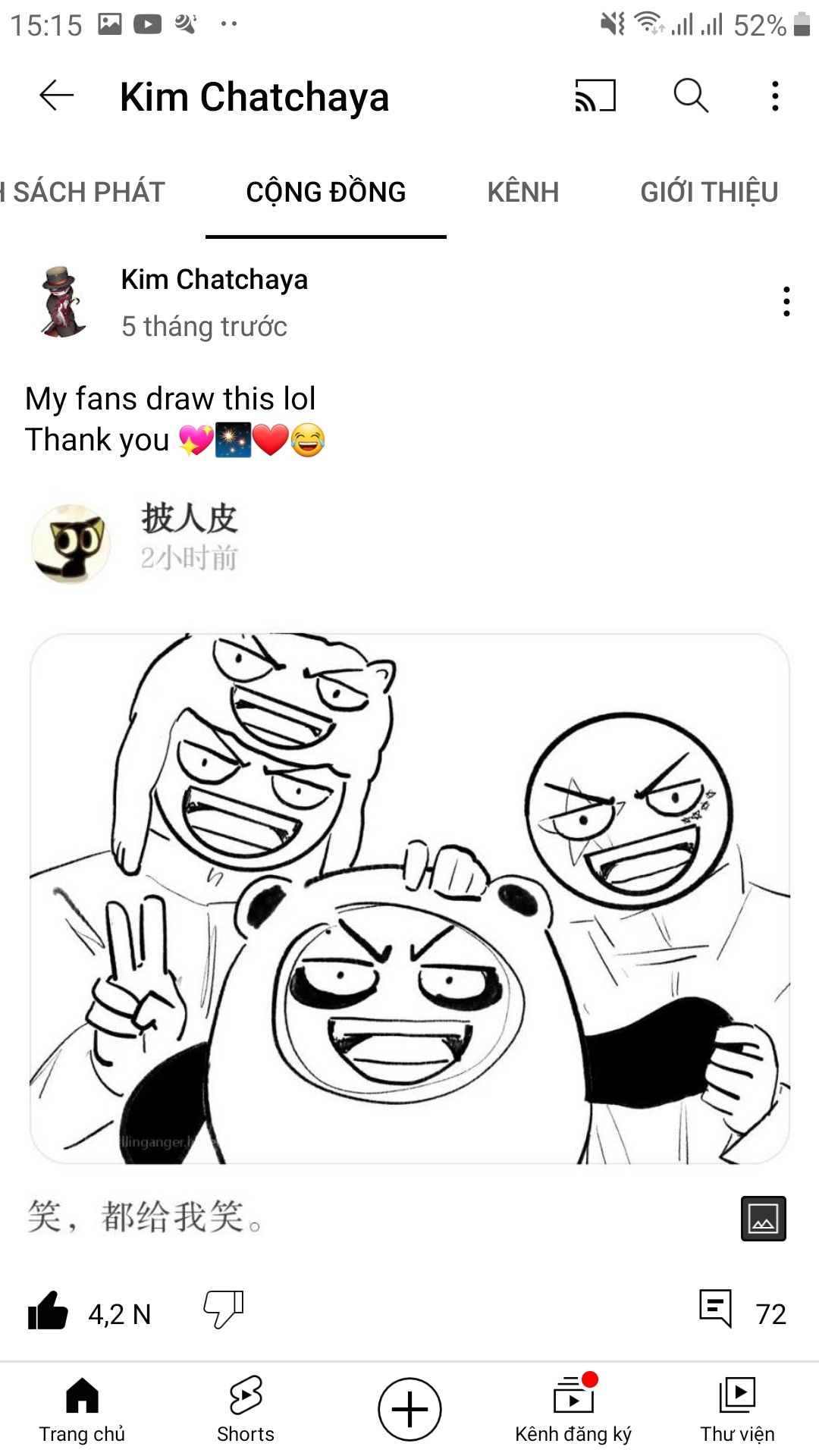Viewport: 819px width, 1456px height.
Task: Search within the Kim Chatchaya channel
Action: tap(691, 96)
